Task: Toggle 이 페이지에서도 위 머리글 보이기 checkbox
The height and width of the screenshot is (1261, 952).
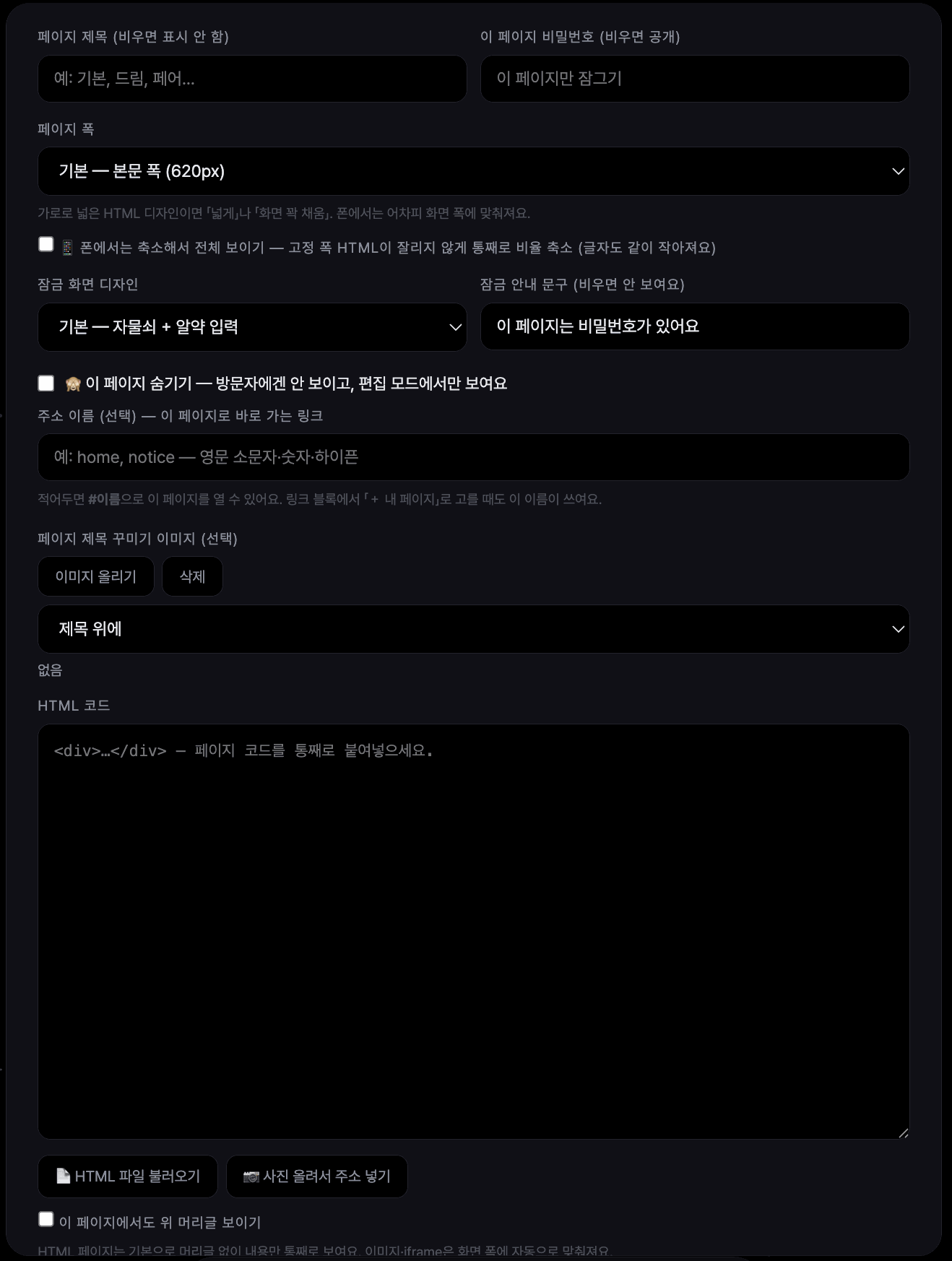Action: 46,1220
